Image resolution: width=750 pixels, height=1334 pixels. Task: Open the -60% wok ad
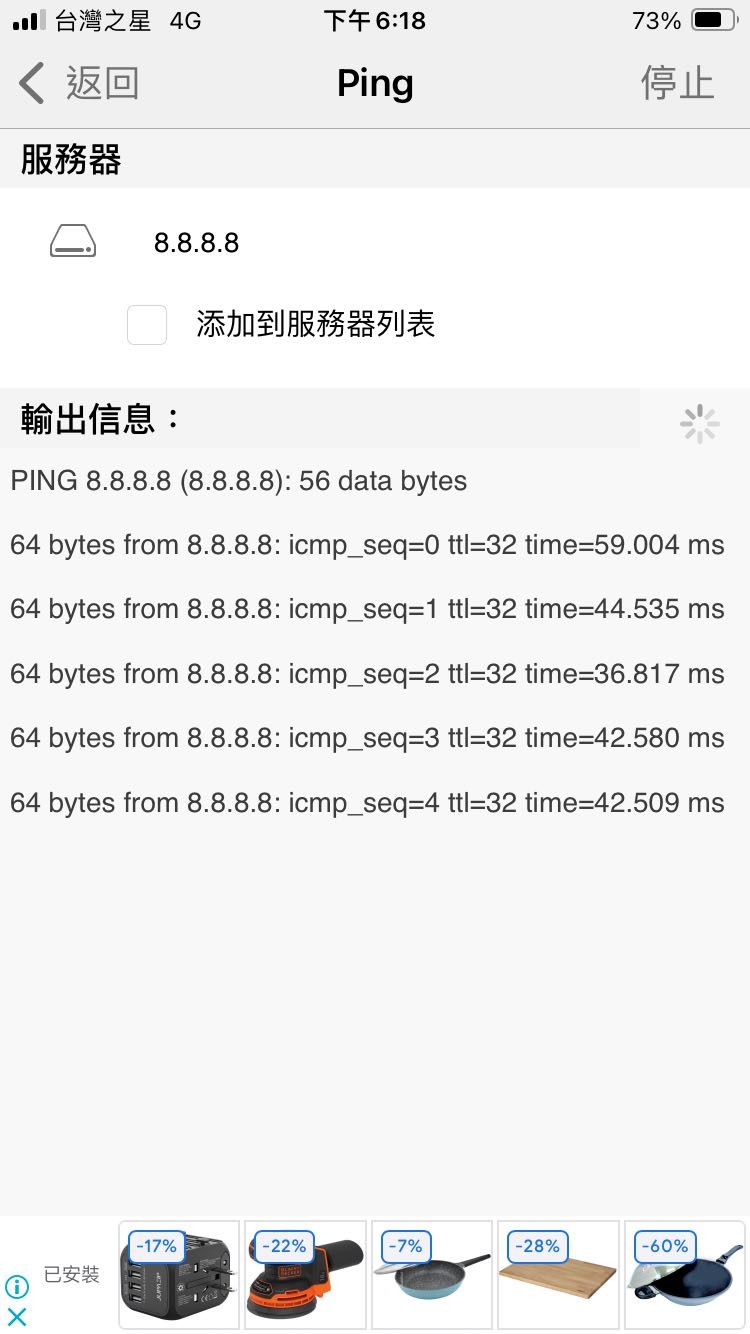(685, 1275)
